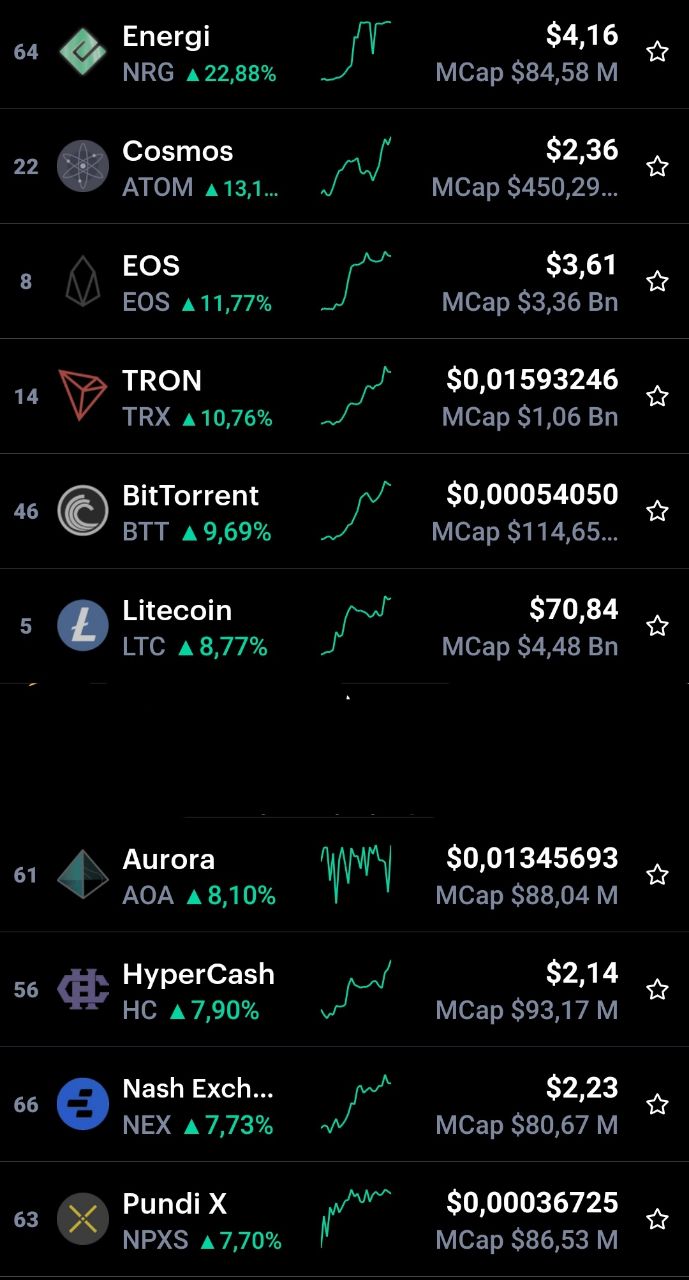Star Cosmos as a favorite
Screen dimensions: 689x1280
(x=657, y=166)
